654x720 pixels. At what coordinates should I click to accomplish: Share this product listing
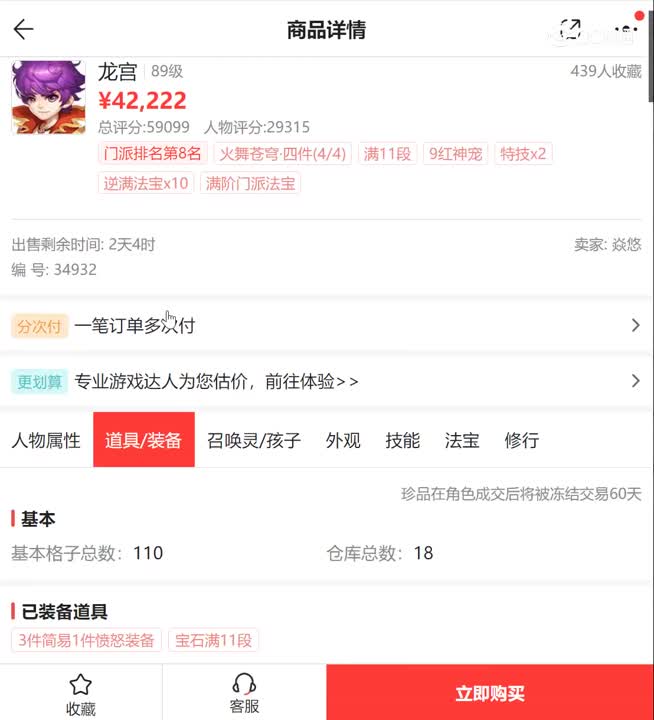(571, 30)
